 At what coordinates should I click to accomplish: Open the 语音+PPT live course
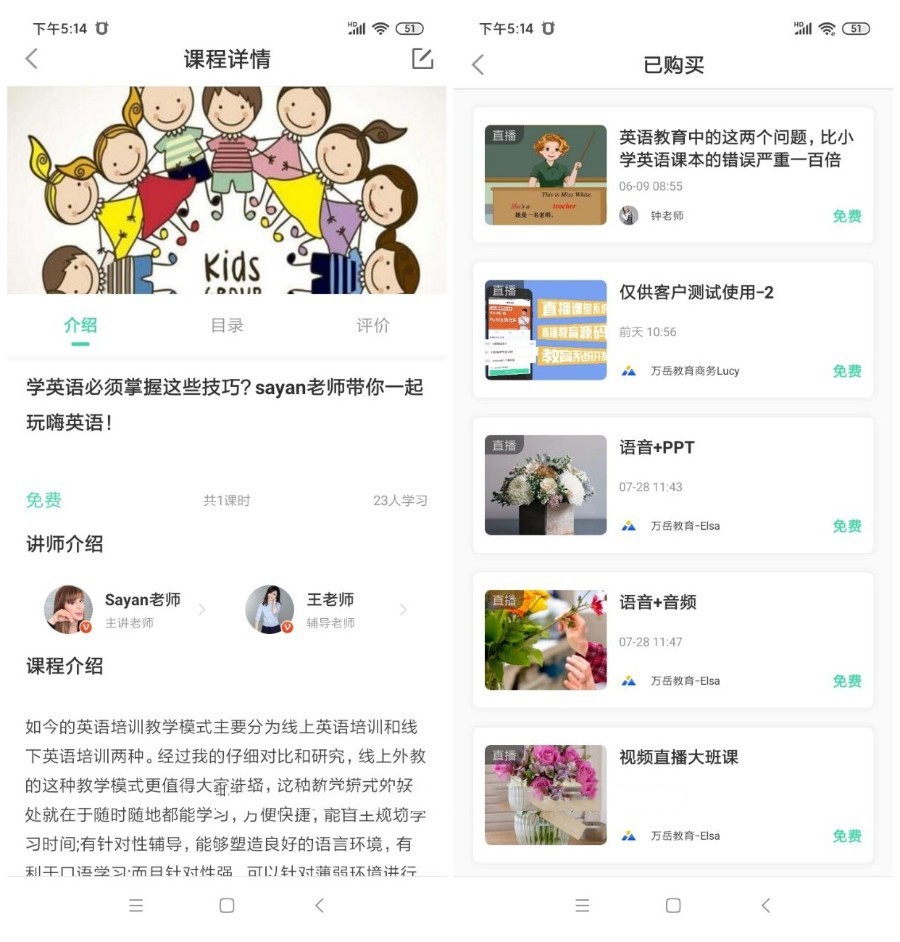tap(673, 485)
